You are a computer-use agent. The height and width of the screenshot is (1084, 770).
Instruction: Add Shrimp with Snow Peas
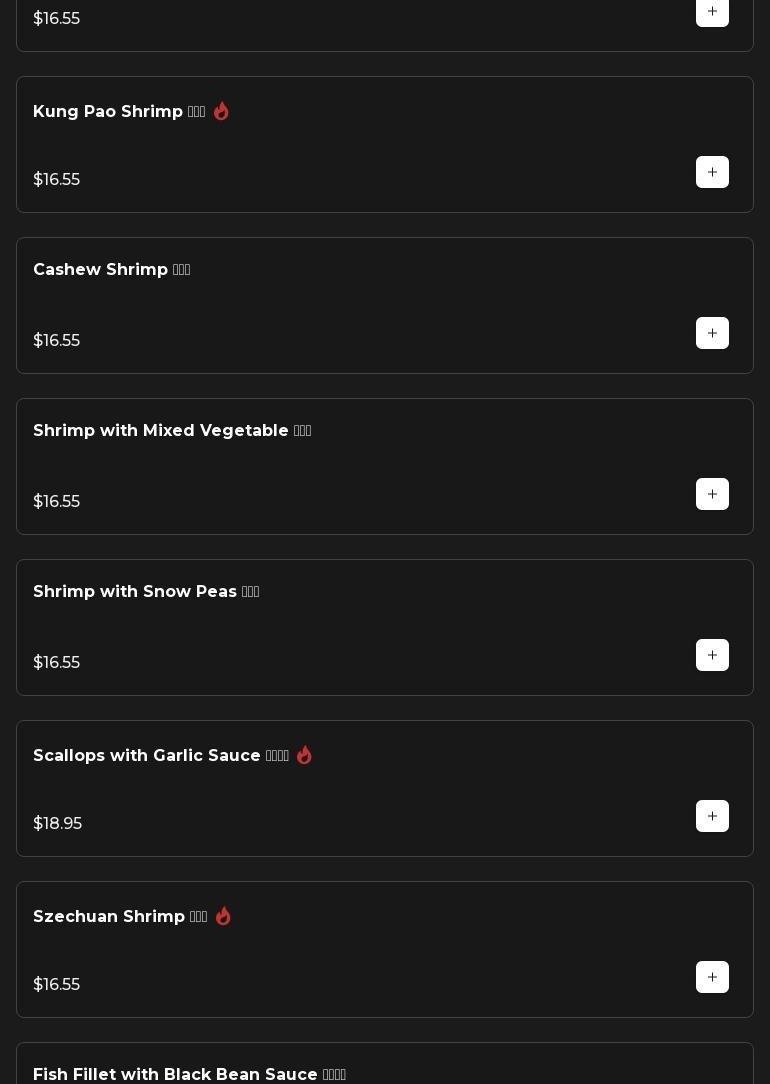[x=712, y=655]
